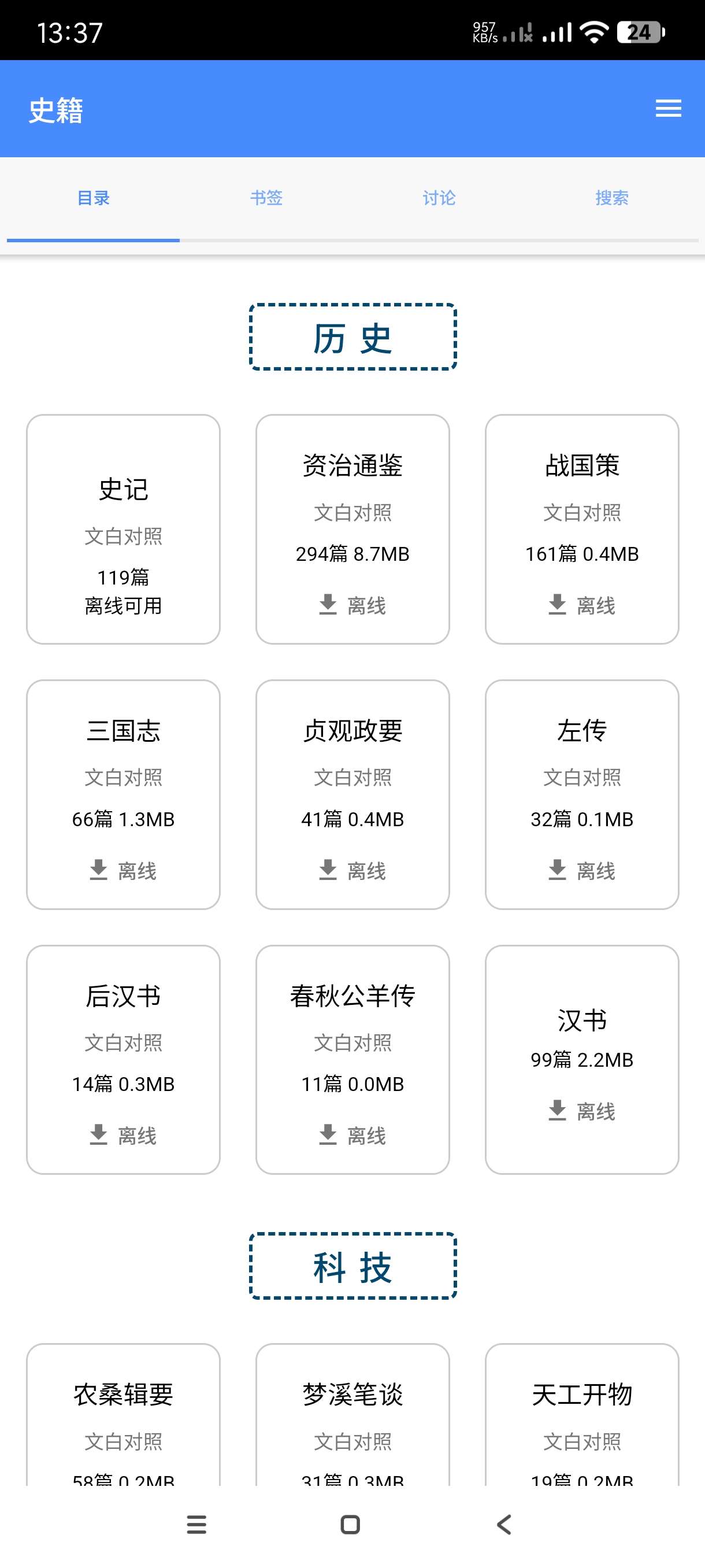Go to the home screen
Viewport: 705px width, 1568px height.
coord(350,1525)
